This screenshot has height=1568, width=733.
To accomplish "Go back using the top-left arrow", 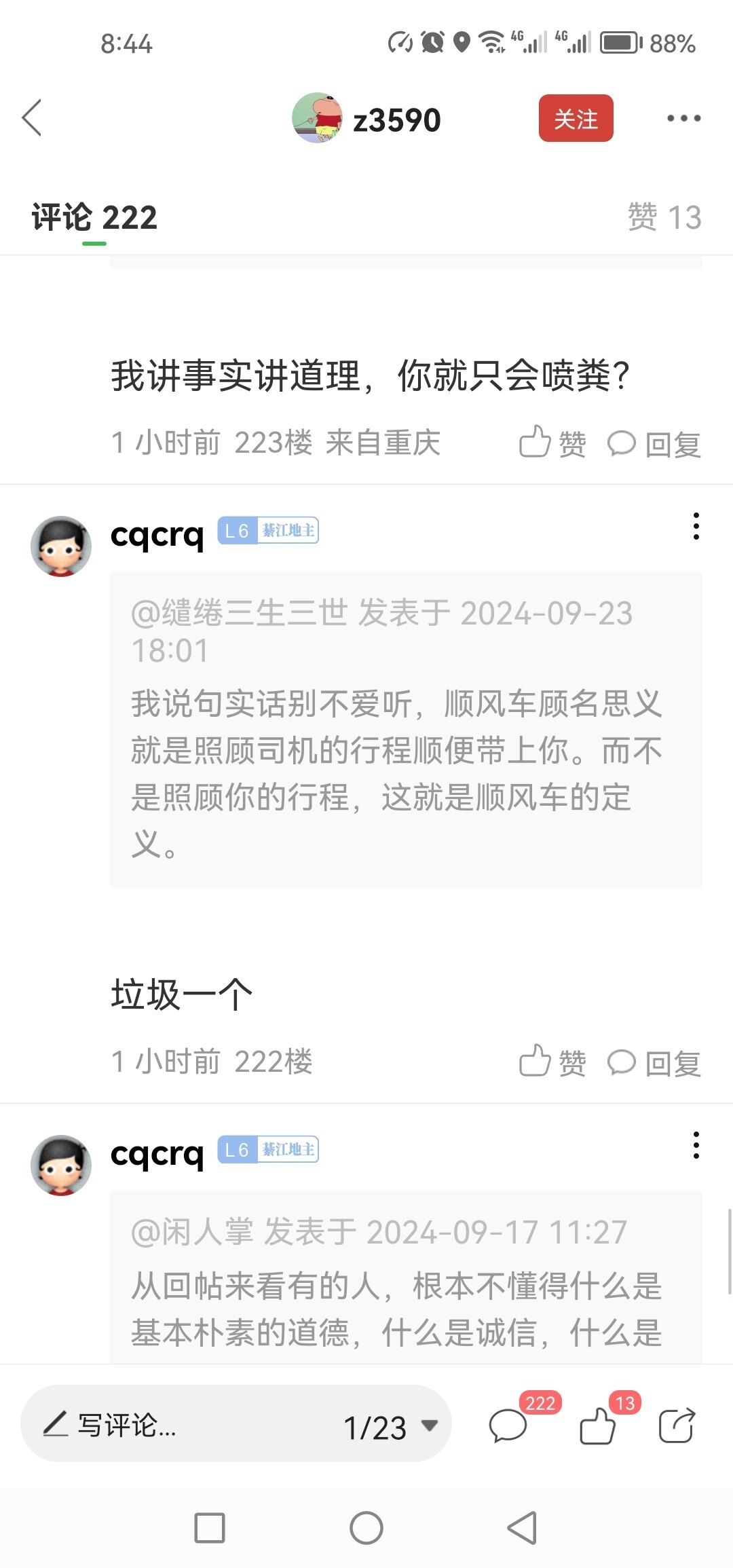I will point(33,118).
